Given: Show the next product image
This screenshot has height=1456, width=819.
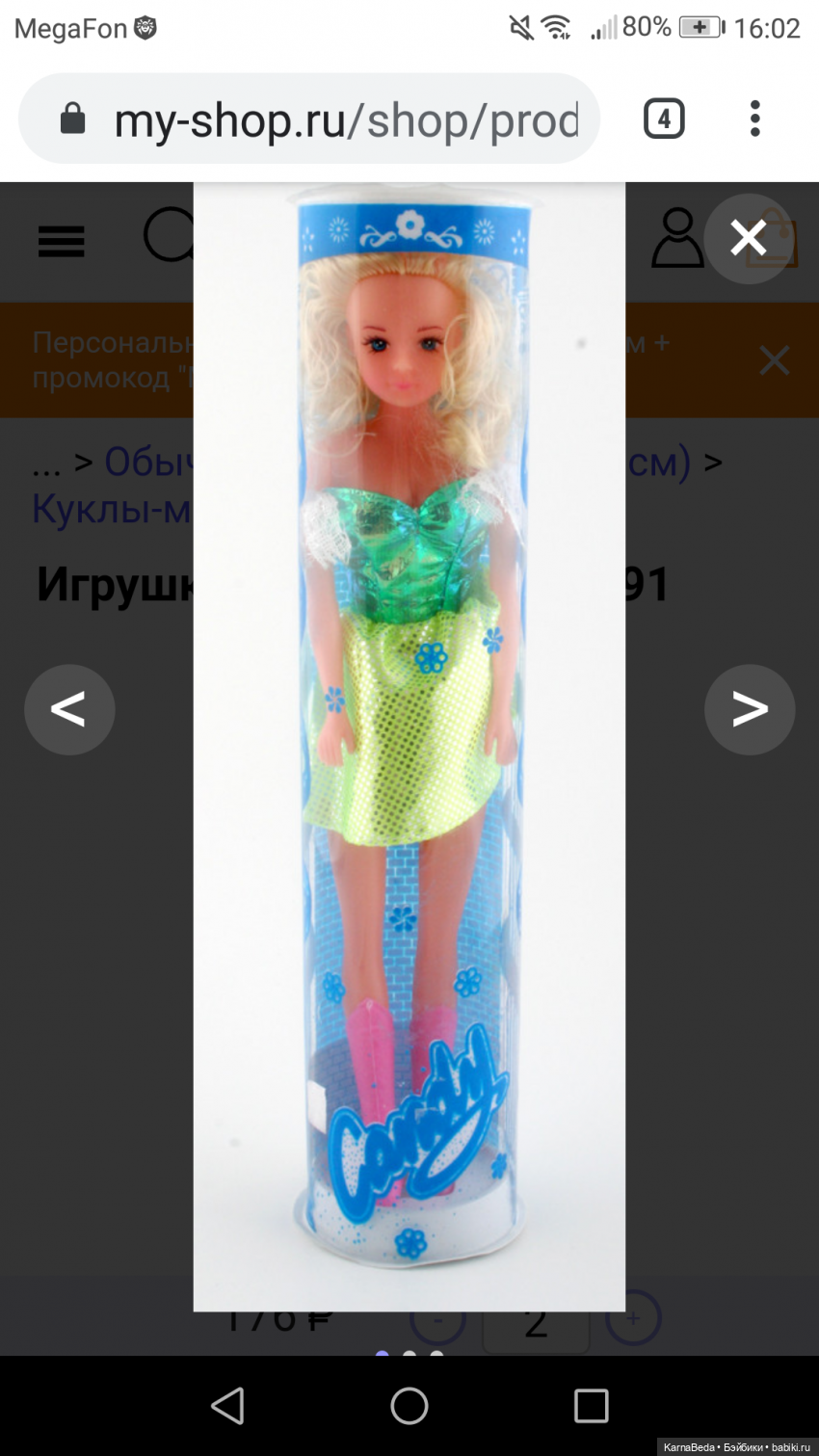Looking at the screenshot, I should coord(749,709).
